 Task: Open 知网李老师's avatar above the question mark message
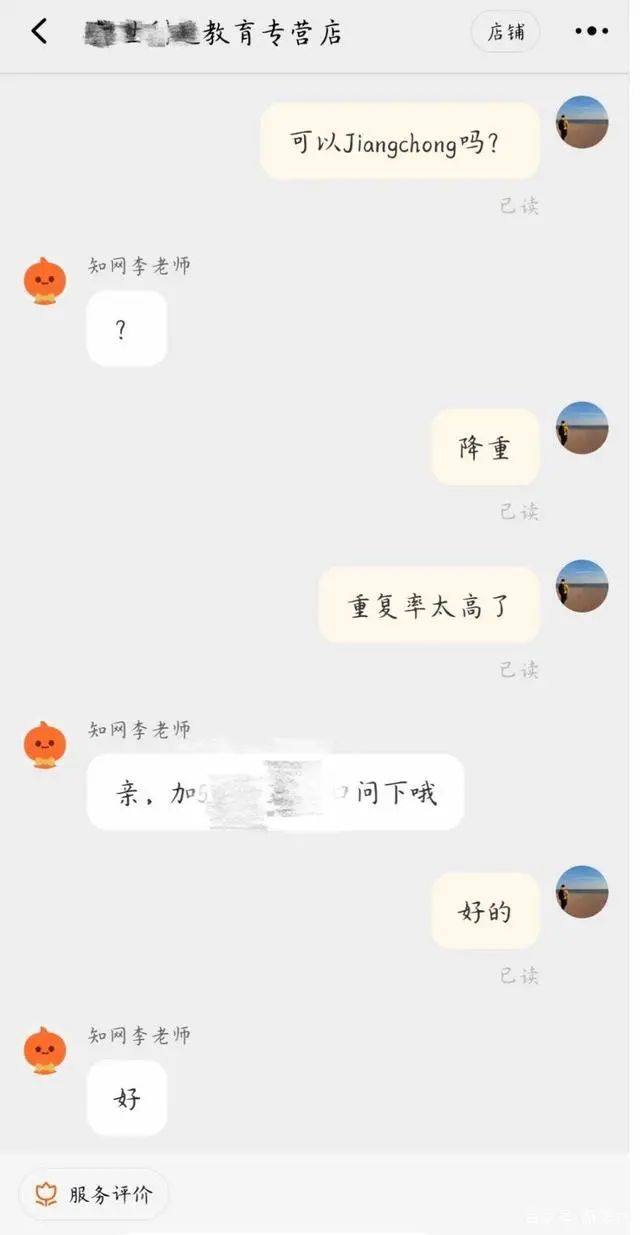45,280
